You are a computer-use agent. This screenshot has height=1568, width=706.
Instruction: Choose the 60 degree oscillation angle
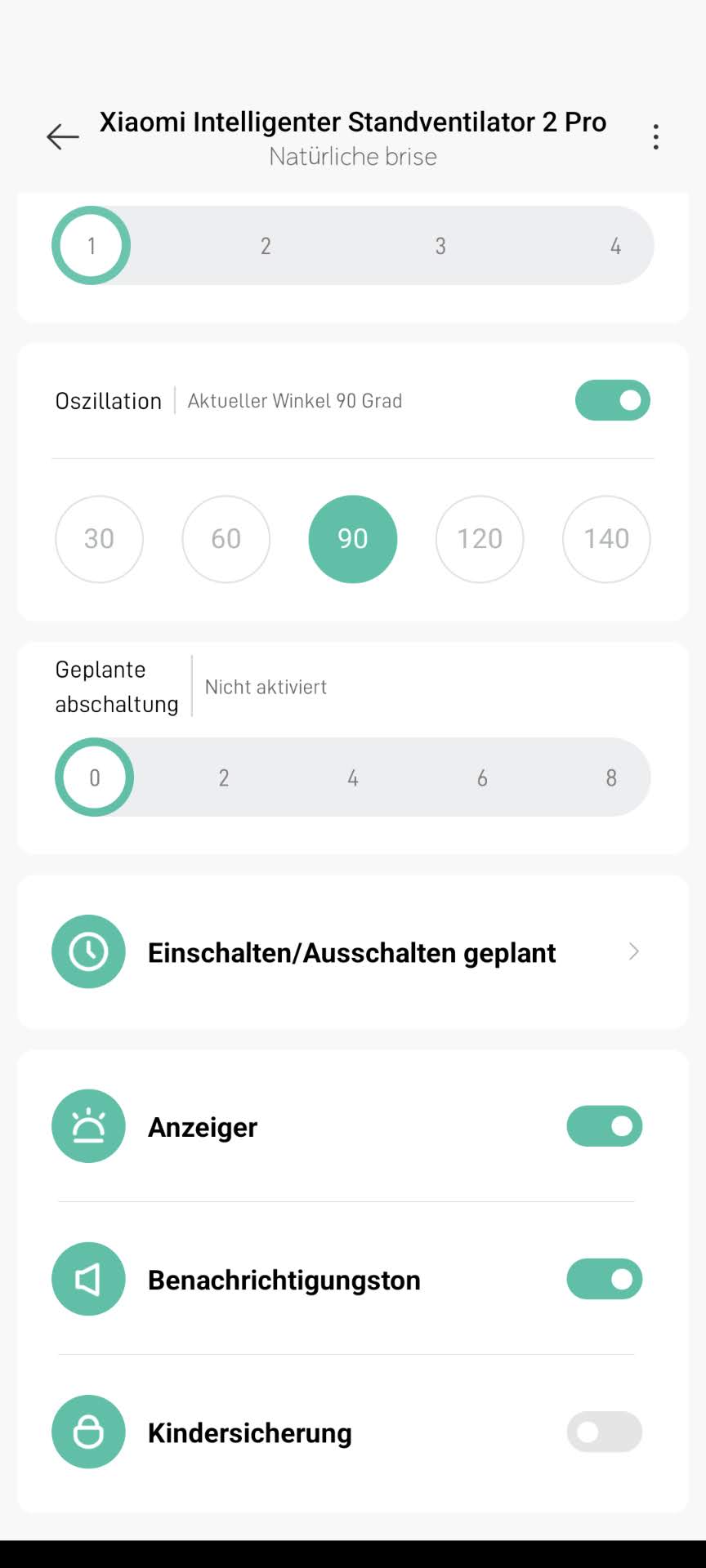point(226,539)
